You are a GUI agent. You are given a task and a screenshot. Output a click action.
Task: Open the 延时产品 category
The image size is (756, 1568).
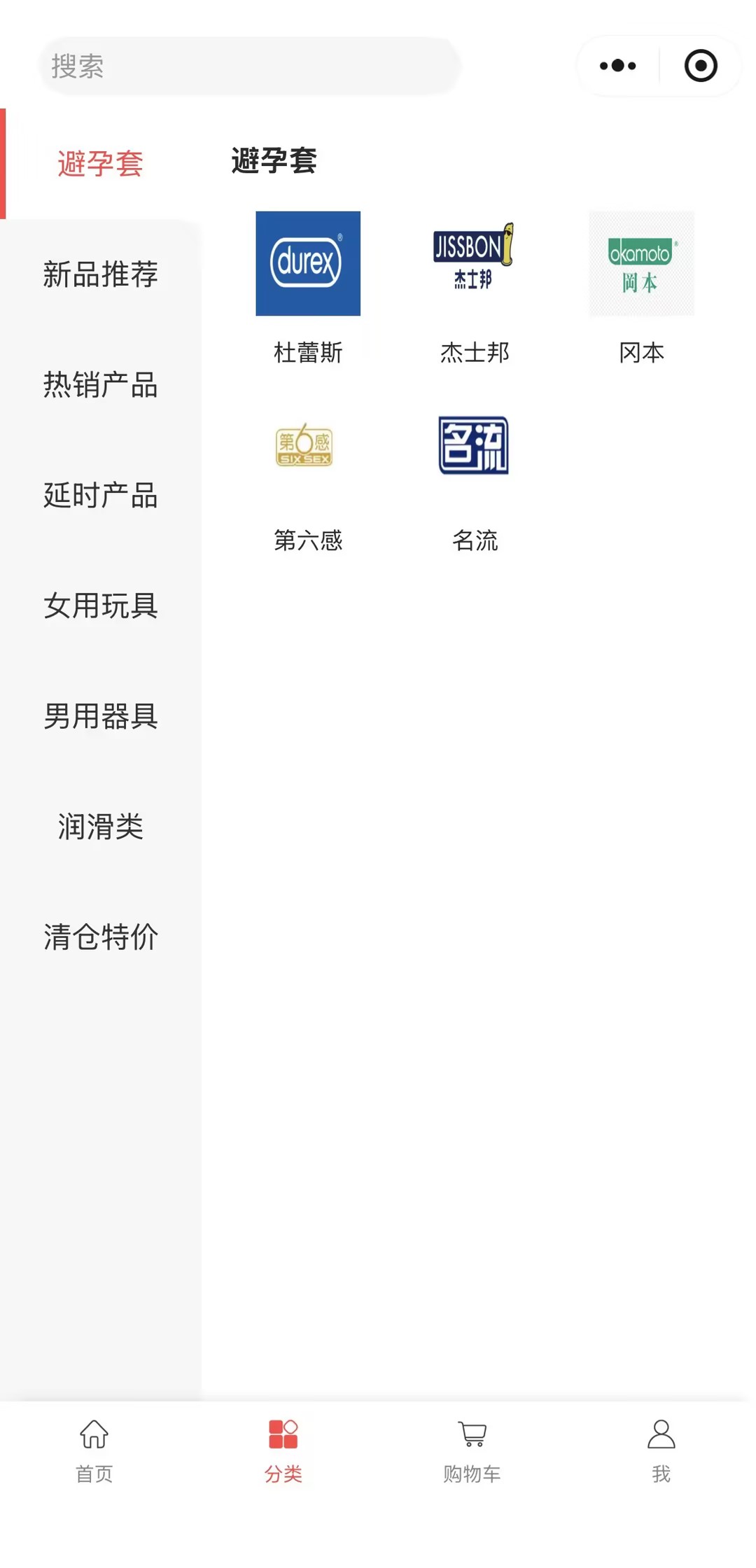pos(101,496)
